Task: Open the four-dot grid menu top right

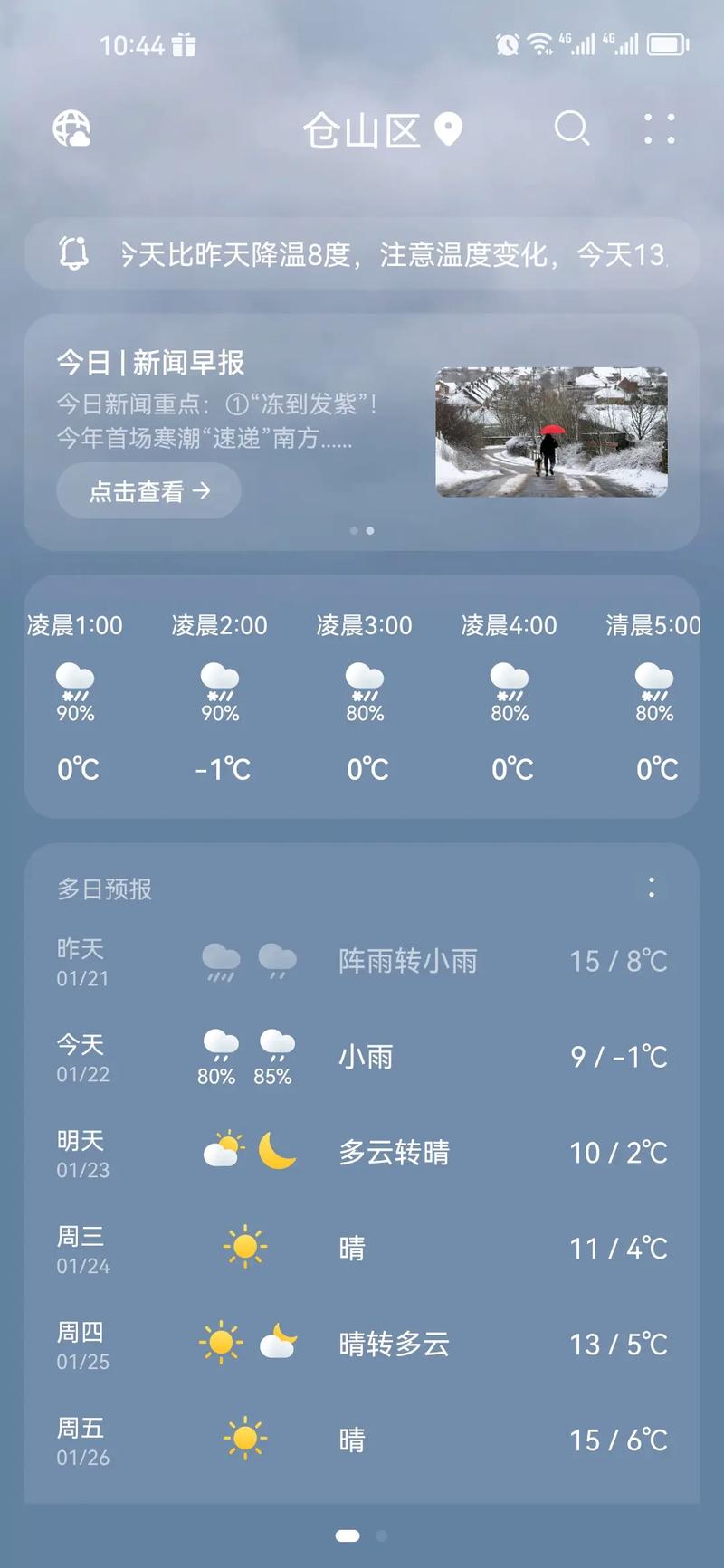Action: tap(660, 128)
